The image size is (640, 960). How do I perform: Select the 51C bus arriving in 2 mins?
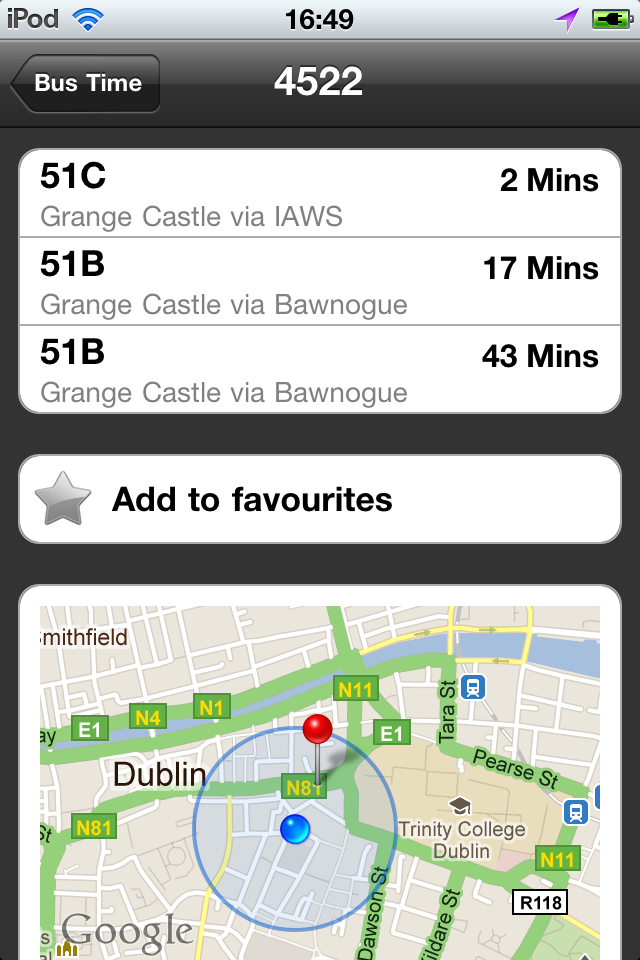[x=320, y=194]
